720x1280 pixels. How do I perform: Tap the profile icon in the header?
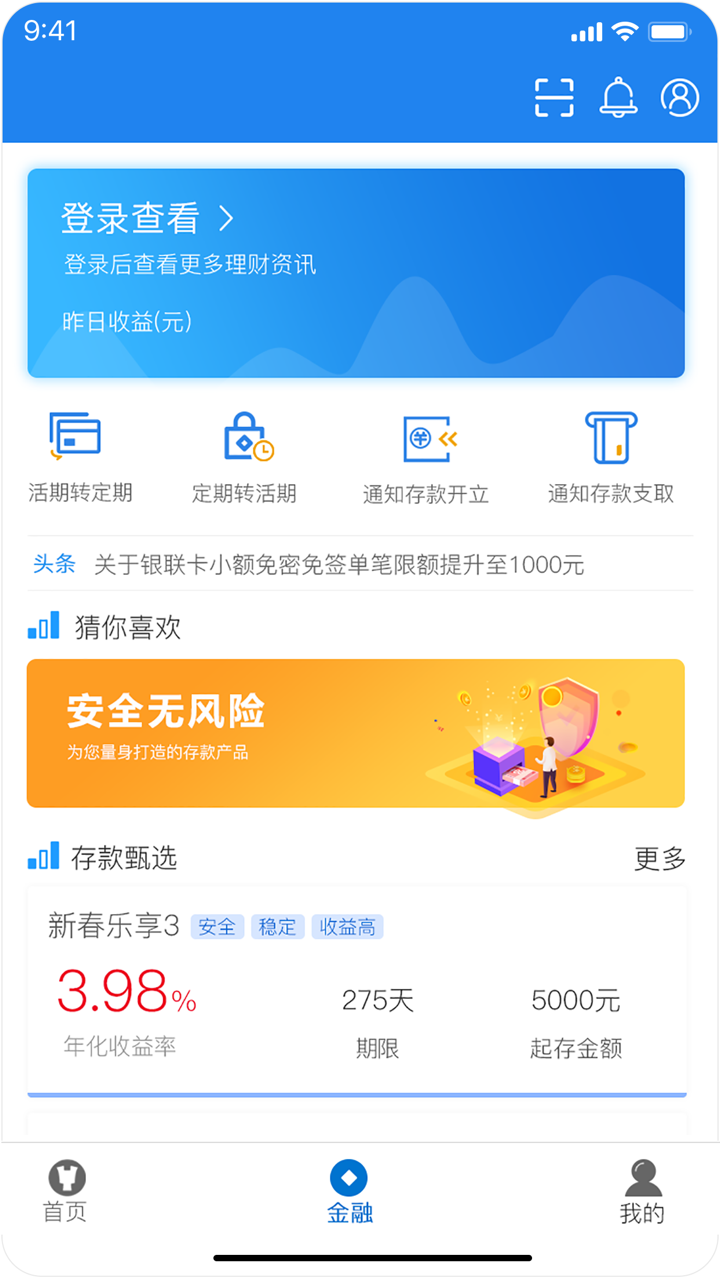pyautogui.click(x=679, y=97)
